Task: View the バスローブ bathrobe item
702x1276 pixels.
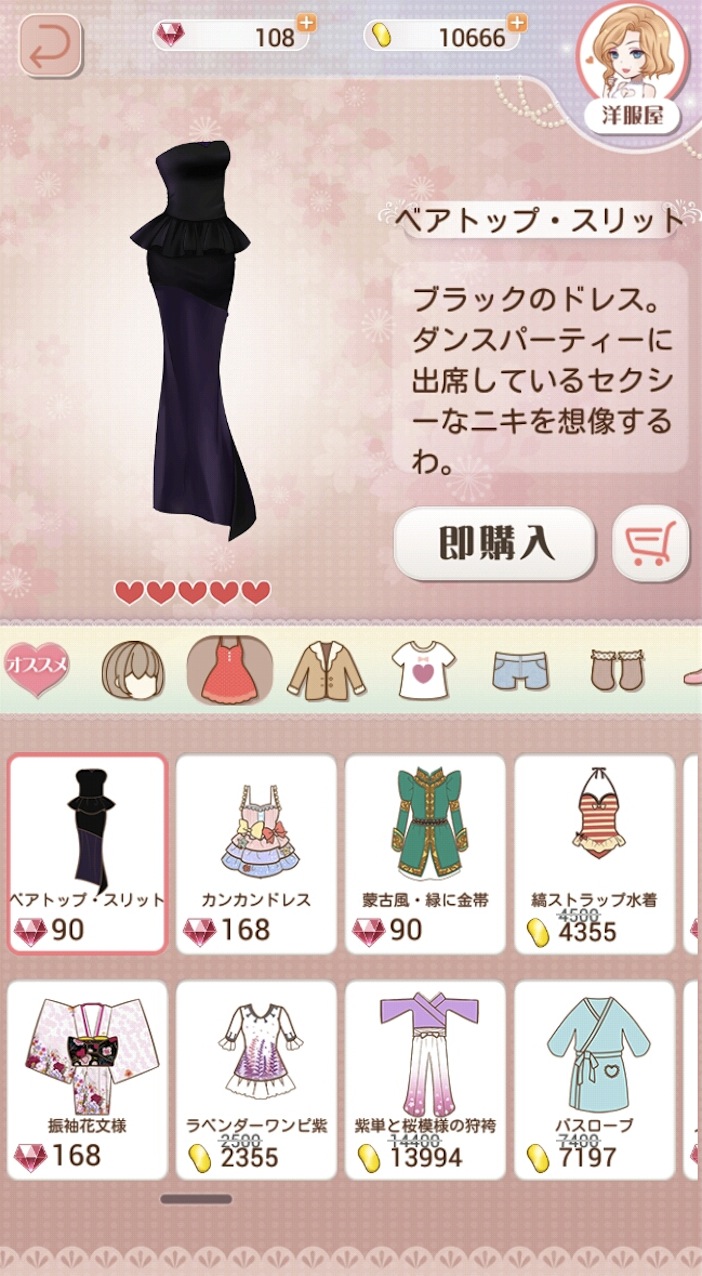Action: point(594,1079)
